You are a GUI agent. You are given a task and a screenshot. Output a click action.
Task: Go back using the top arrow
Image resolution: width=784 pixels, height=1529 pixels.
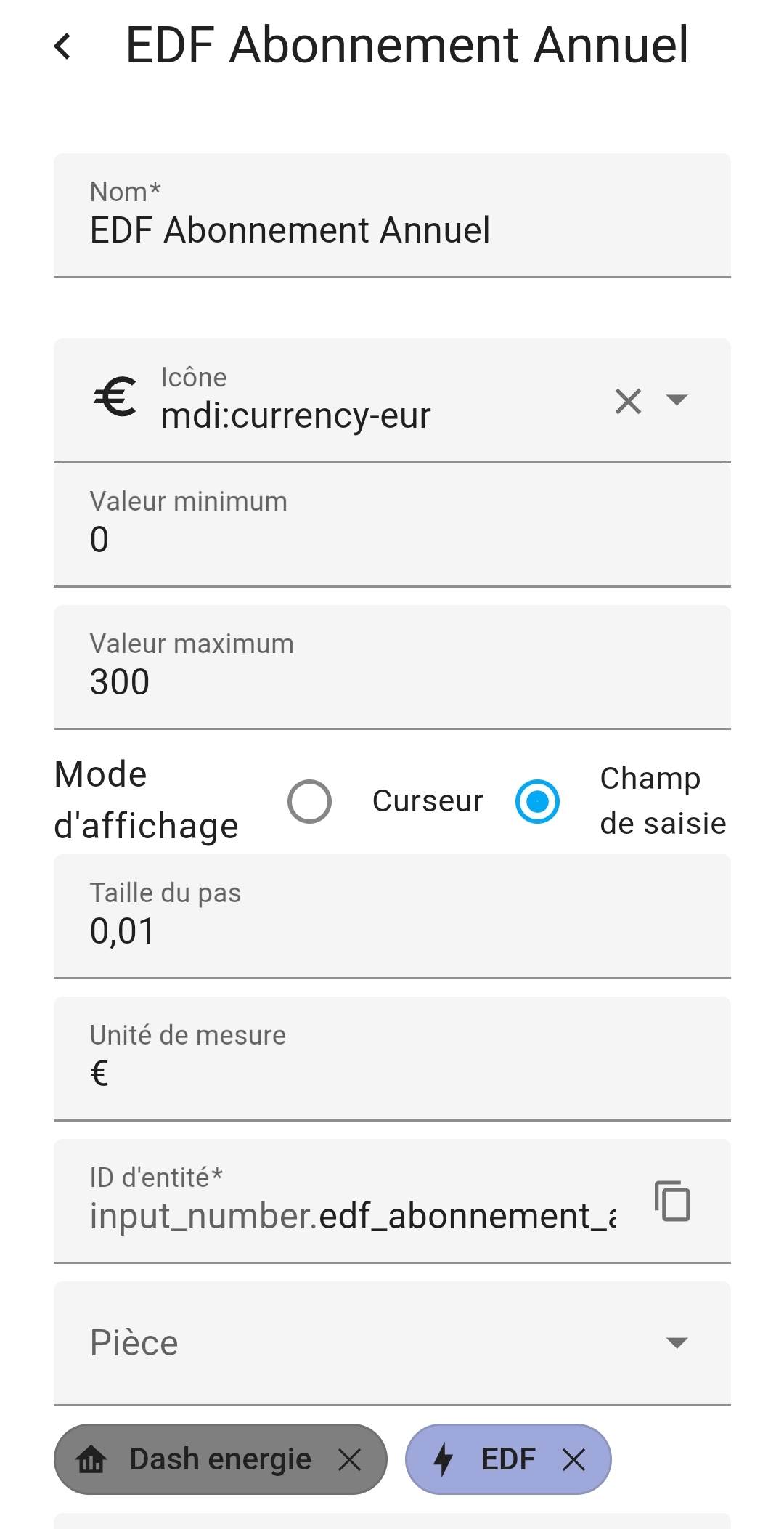click(63, 46)
